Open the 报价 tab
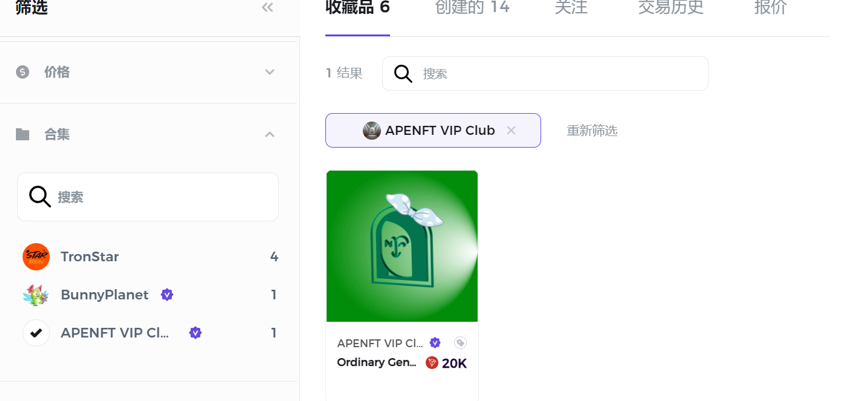Screen dimensions: 864x401 770,8
